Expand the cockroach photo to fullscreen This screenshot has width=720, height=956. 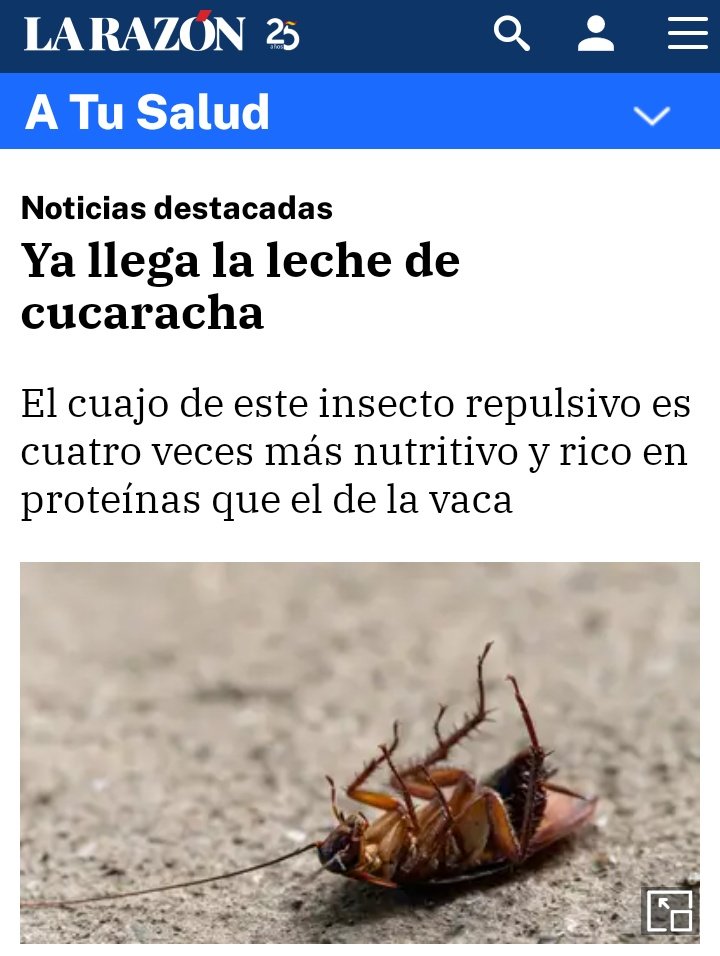[669, 911]
